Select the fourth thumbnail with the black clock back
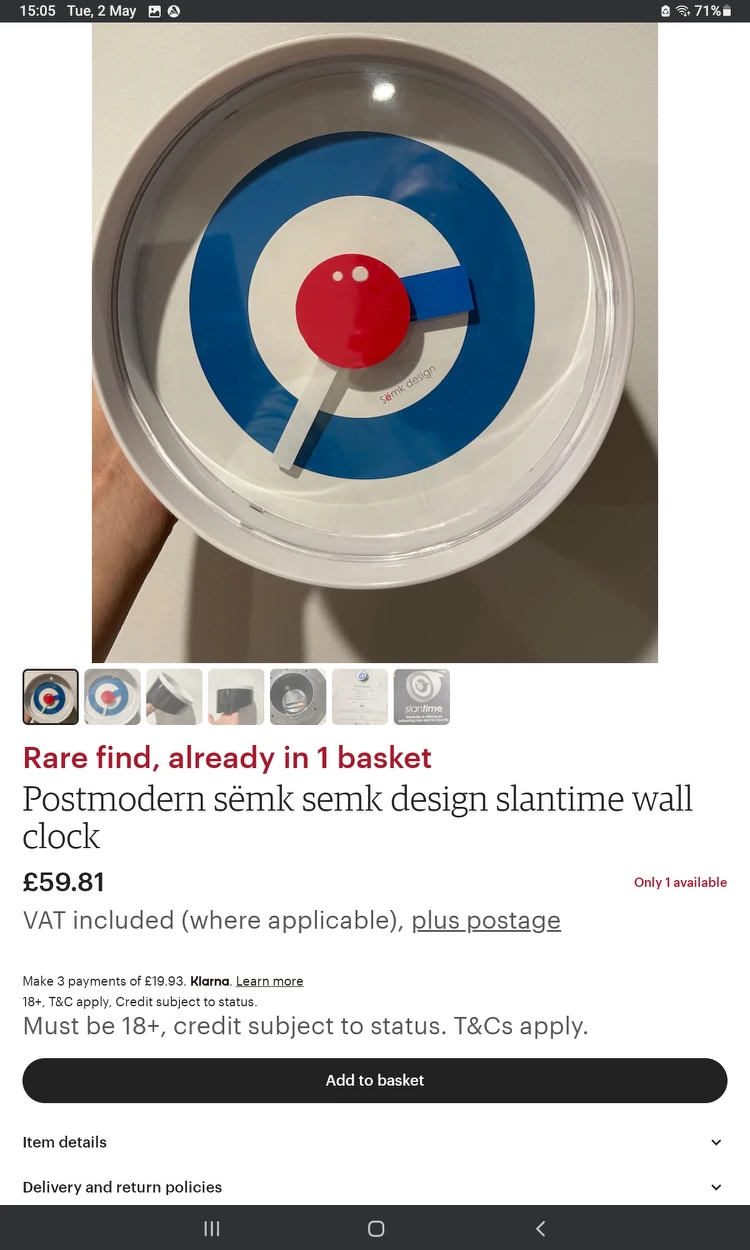 [x=236, y=697]
